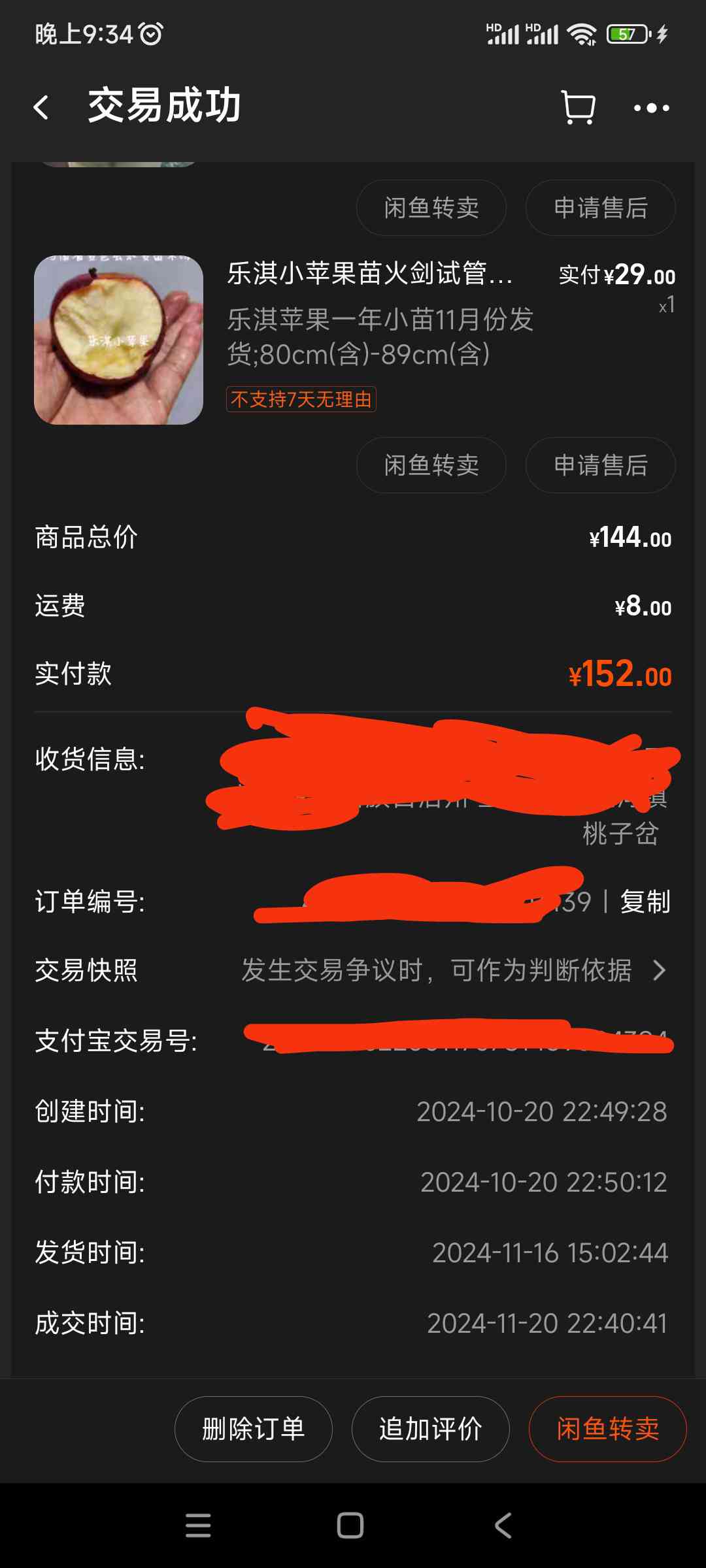This screenshot has height=1568, width=706.
Task: Add a follow-up review via 追加评价
Action: (x=430, y=1429)
